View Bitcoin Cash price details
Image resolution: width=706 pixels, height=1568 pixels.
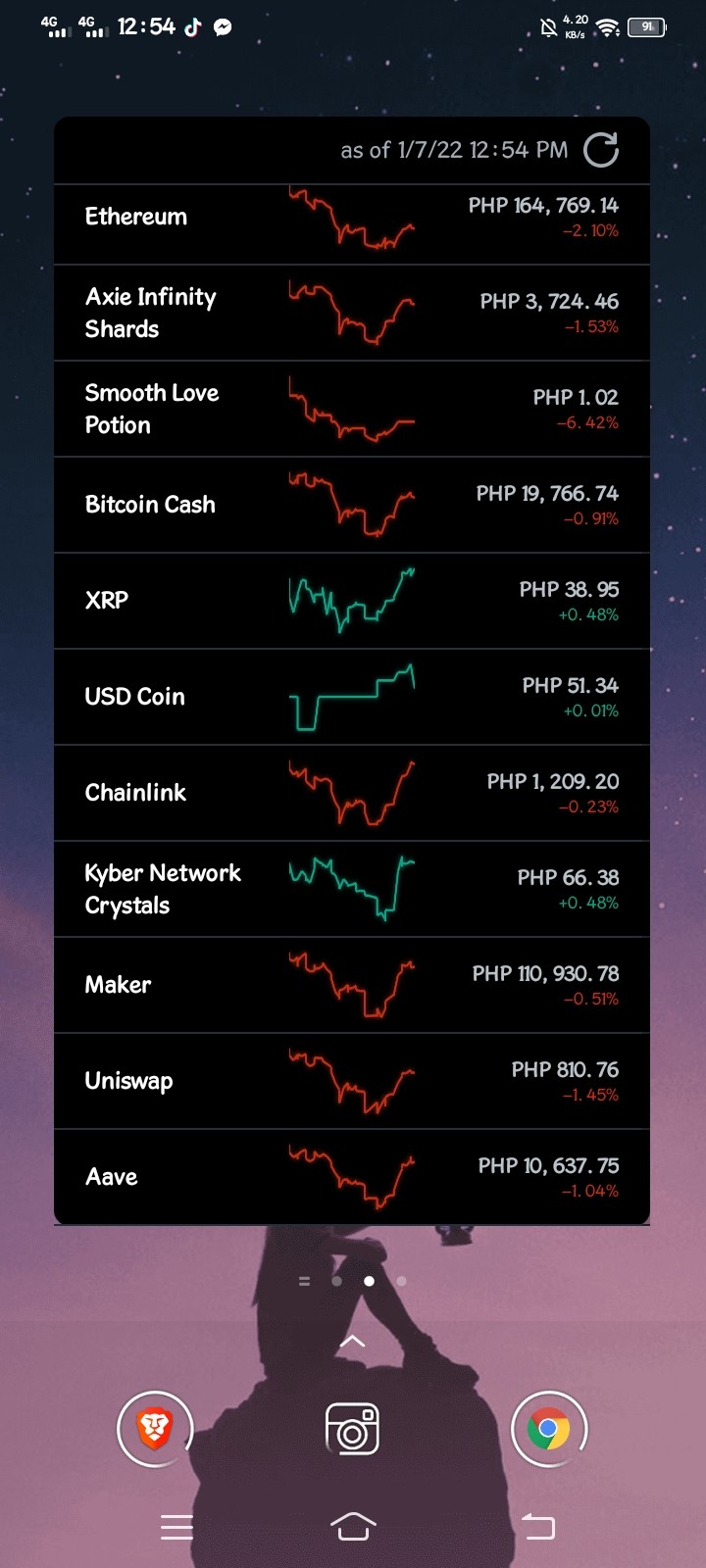click(352, 505)
